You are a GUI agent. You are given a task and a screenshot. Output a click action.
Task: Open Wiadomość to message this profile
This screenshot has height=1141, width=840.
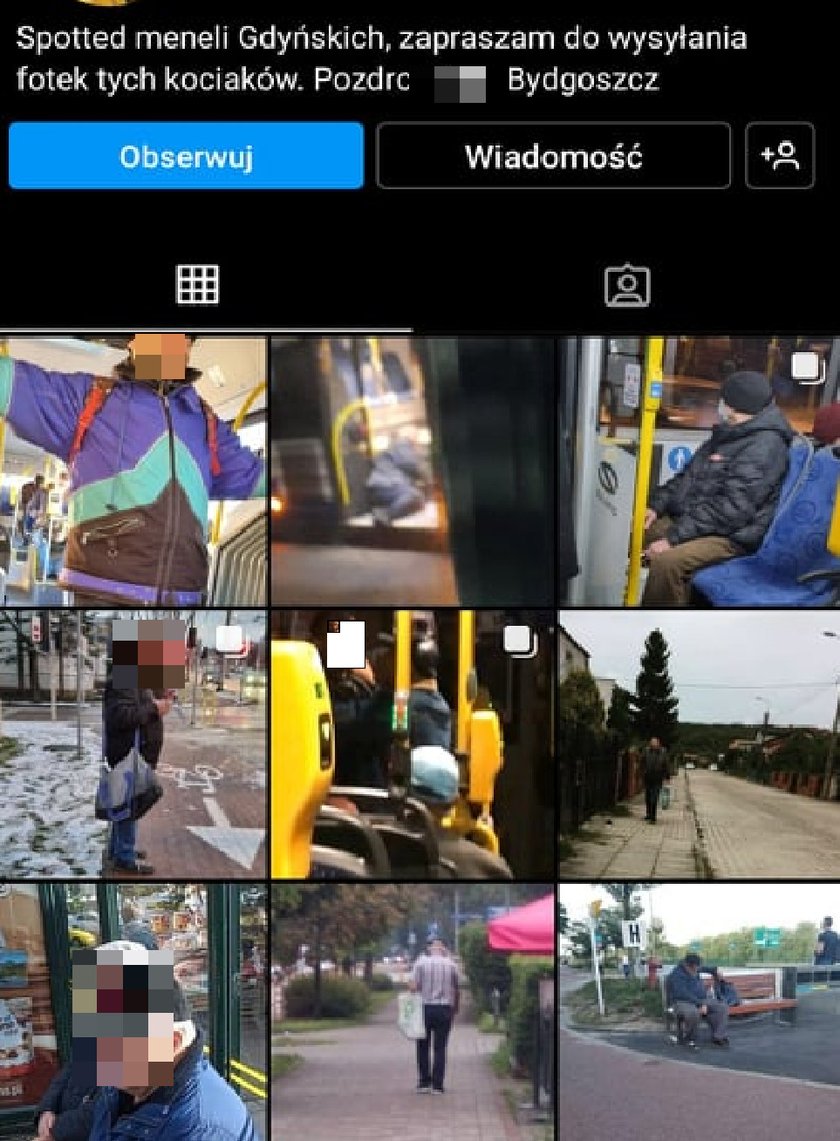(x=553, y=156)
